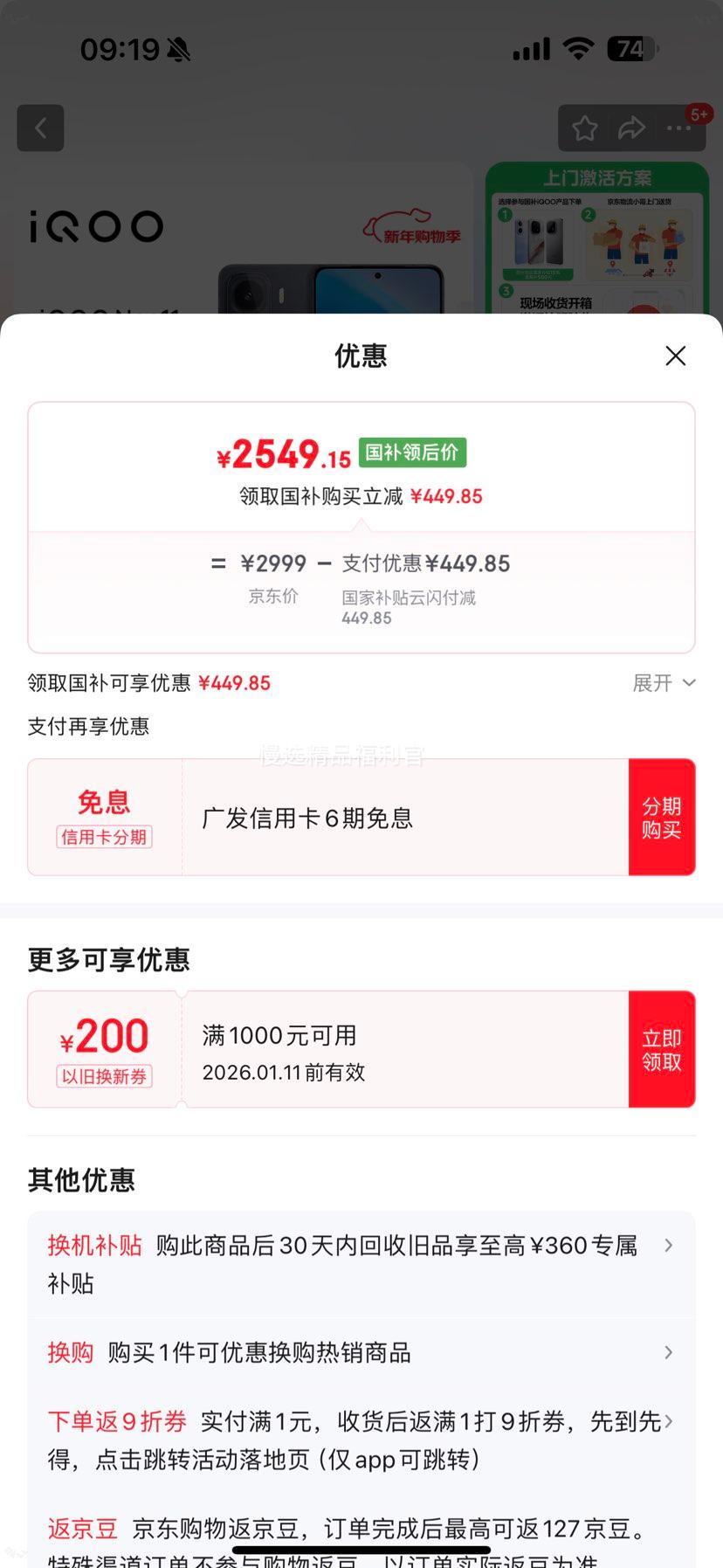Image resolution: width=723 pixels, height=1568 pixels.
Task: Close the 优惠 popup with the X
Action: click(675, 356)
